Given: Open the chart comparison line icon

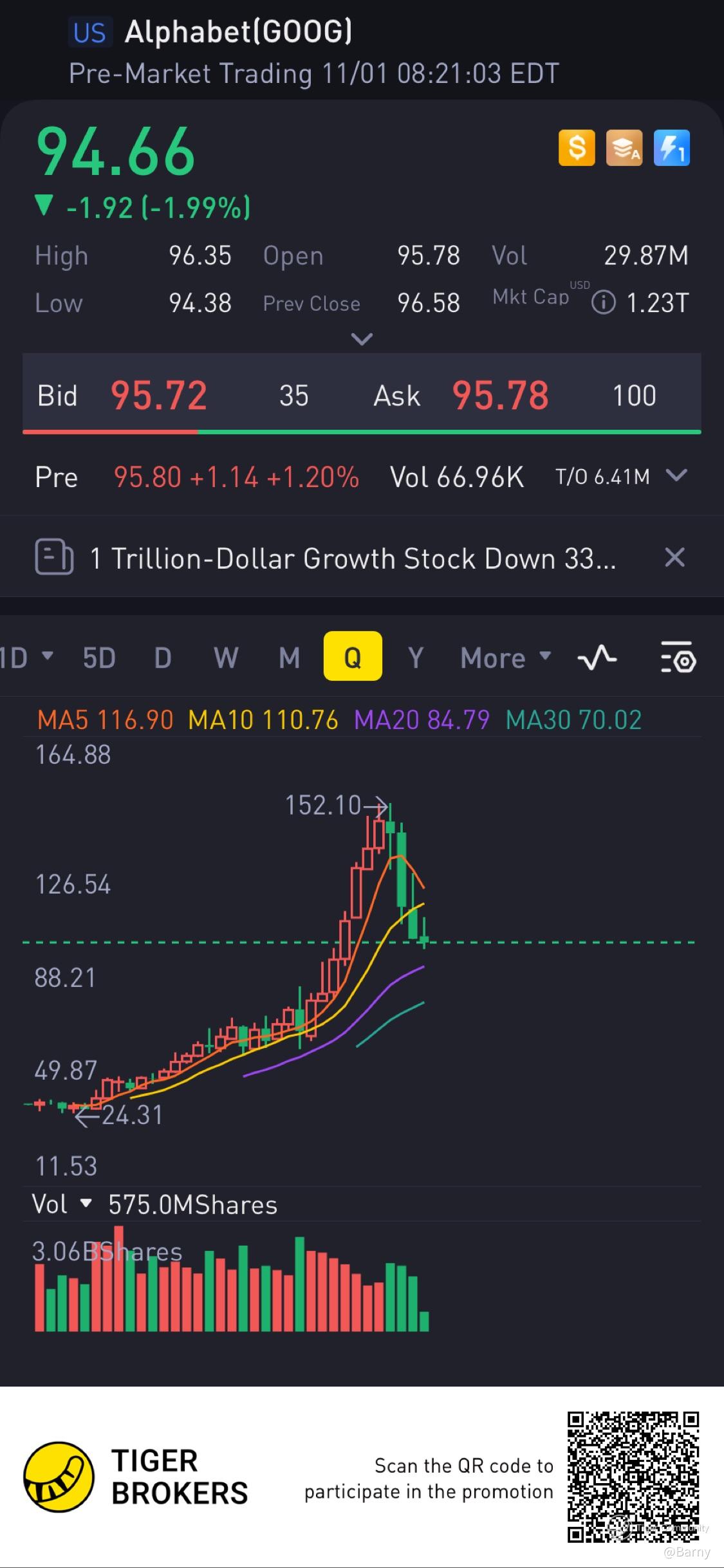Looking at the screenshot, I should [597, 658].
